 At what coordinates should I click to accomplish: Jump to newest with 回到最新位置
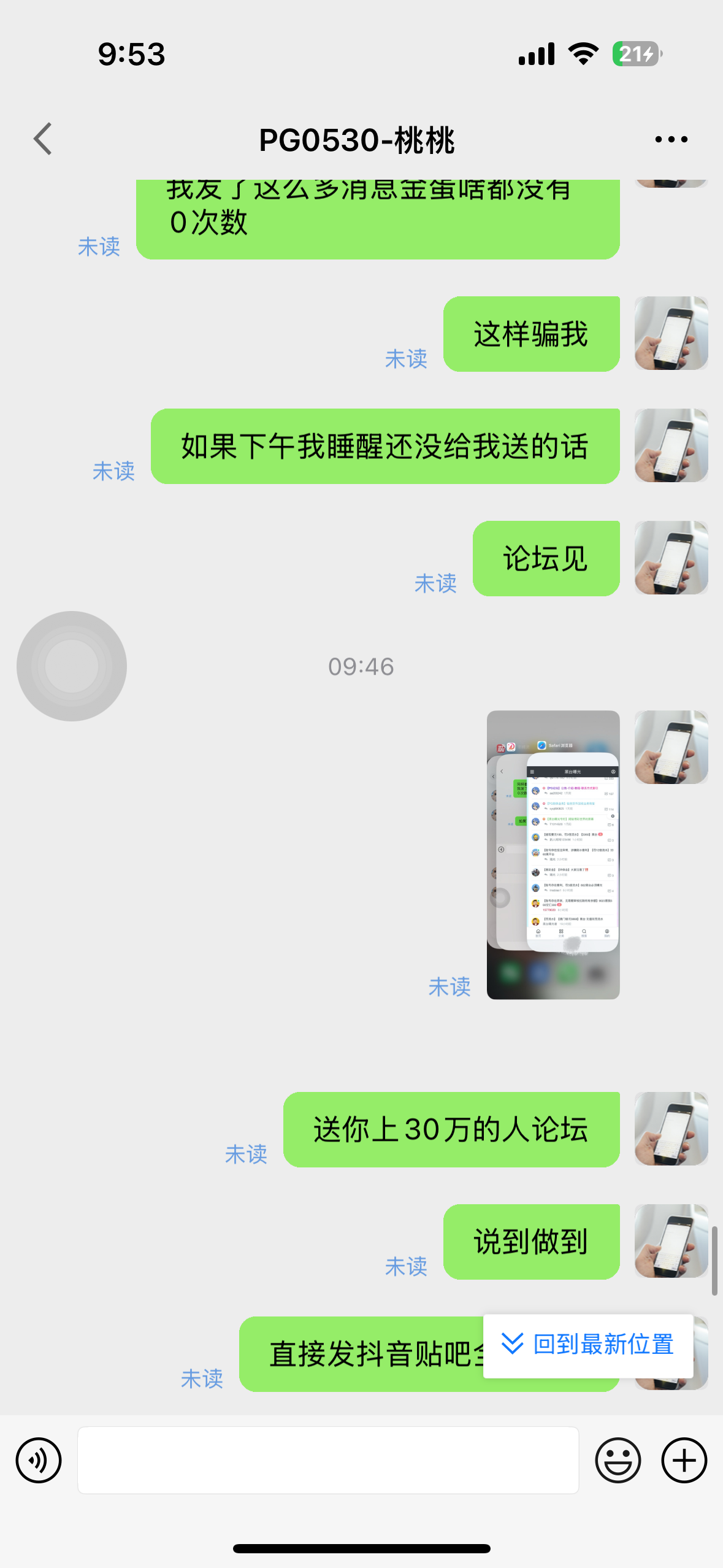(589, 1345)
